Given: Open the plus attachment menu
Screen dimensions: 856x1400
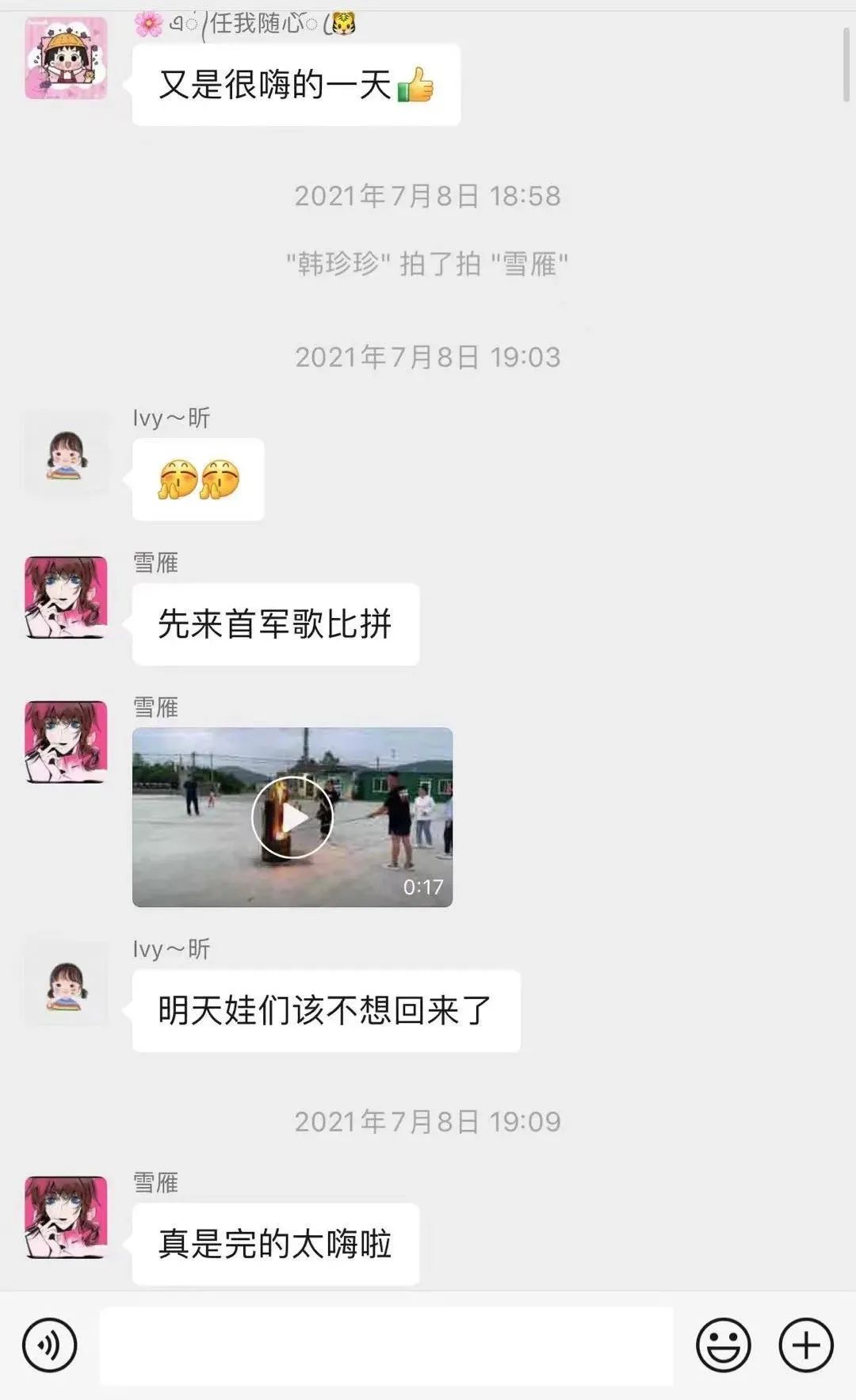Looking at the screenshot, I should point(806,1345).
